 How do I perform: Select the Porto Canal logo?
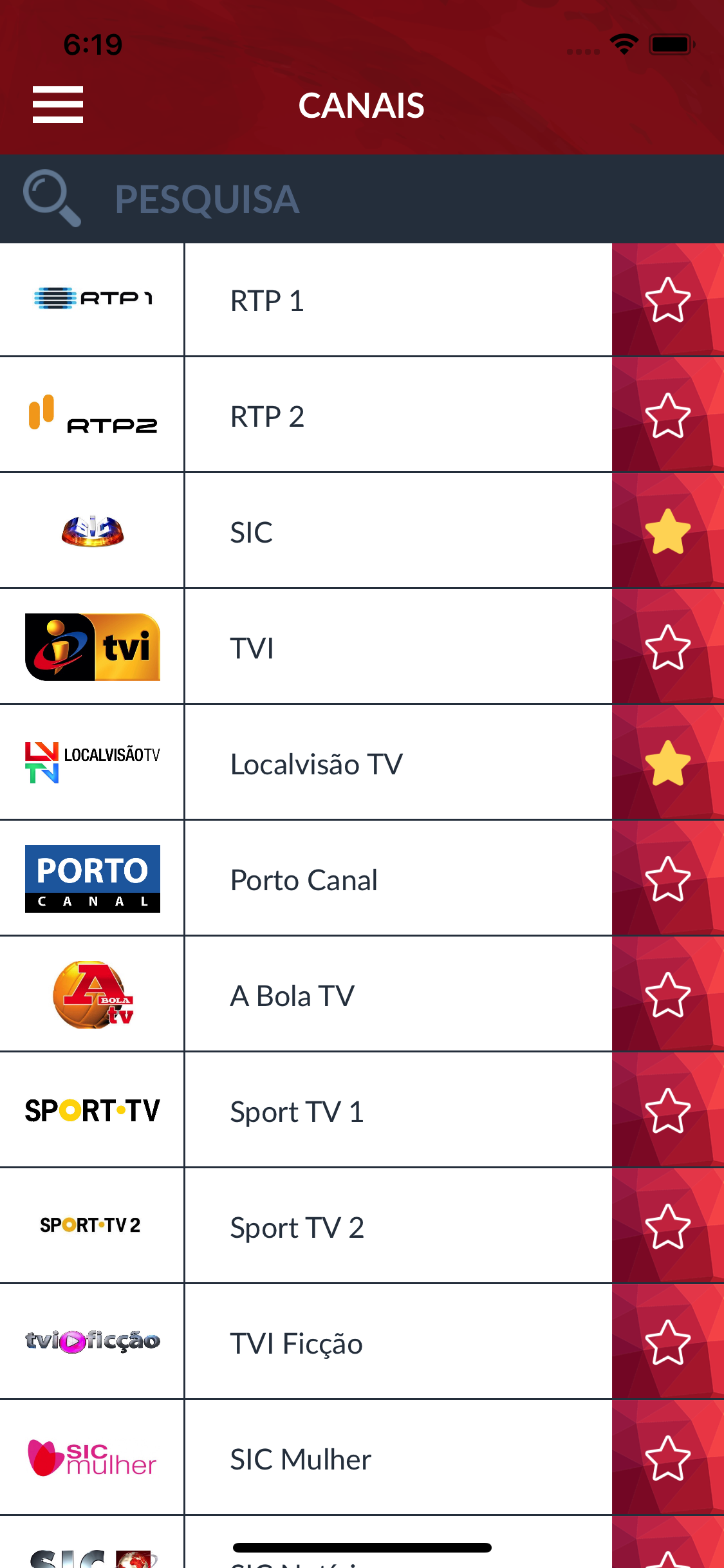(92, 879)
